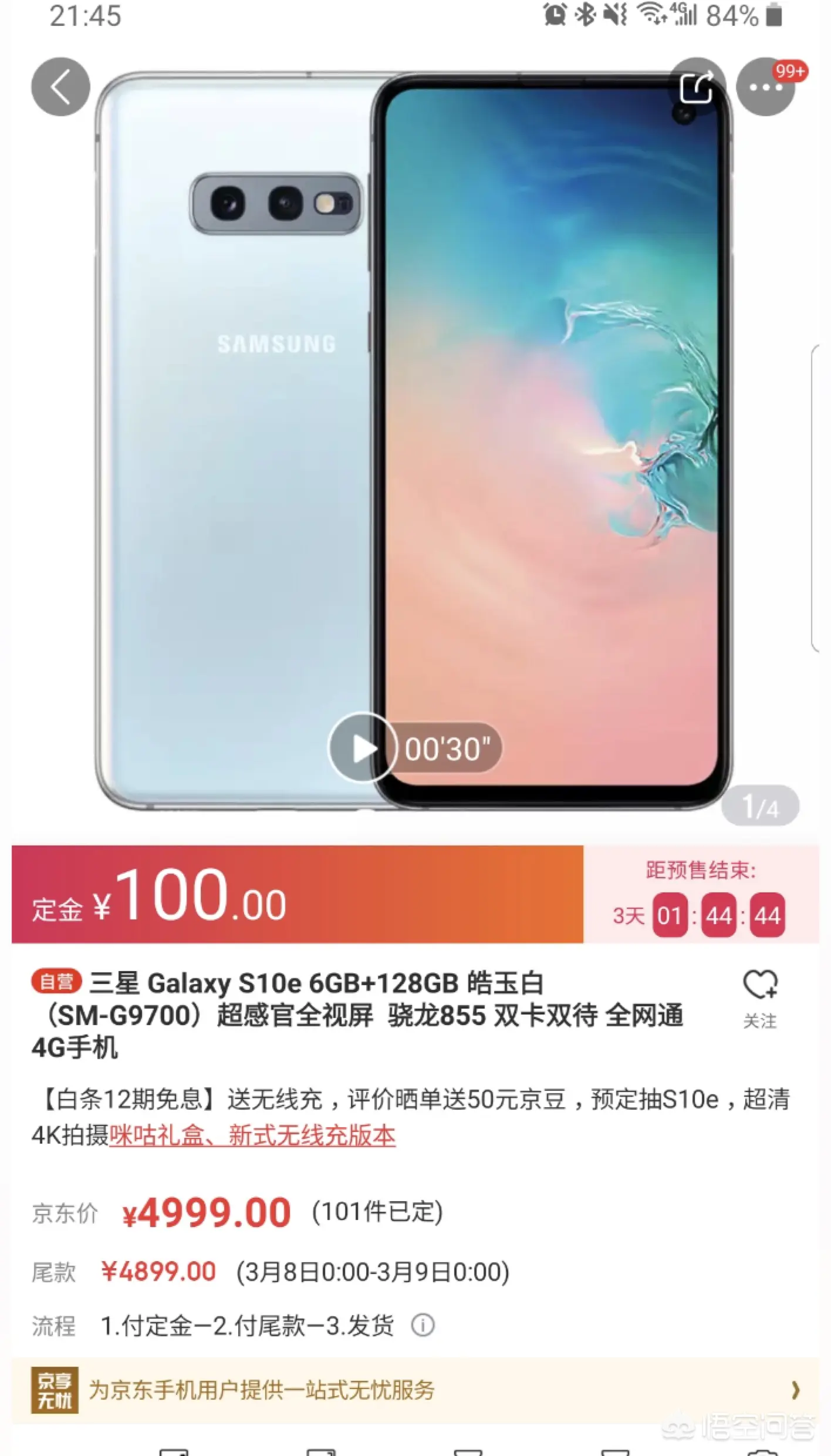Share this Galaxy S10e product
The width and height of the screenshot is (831, 1456).
pos(696,87)
